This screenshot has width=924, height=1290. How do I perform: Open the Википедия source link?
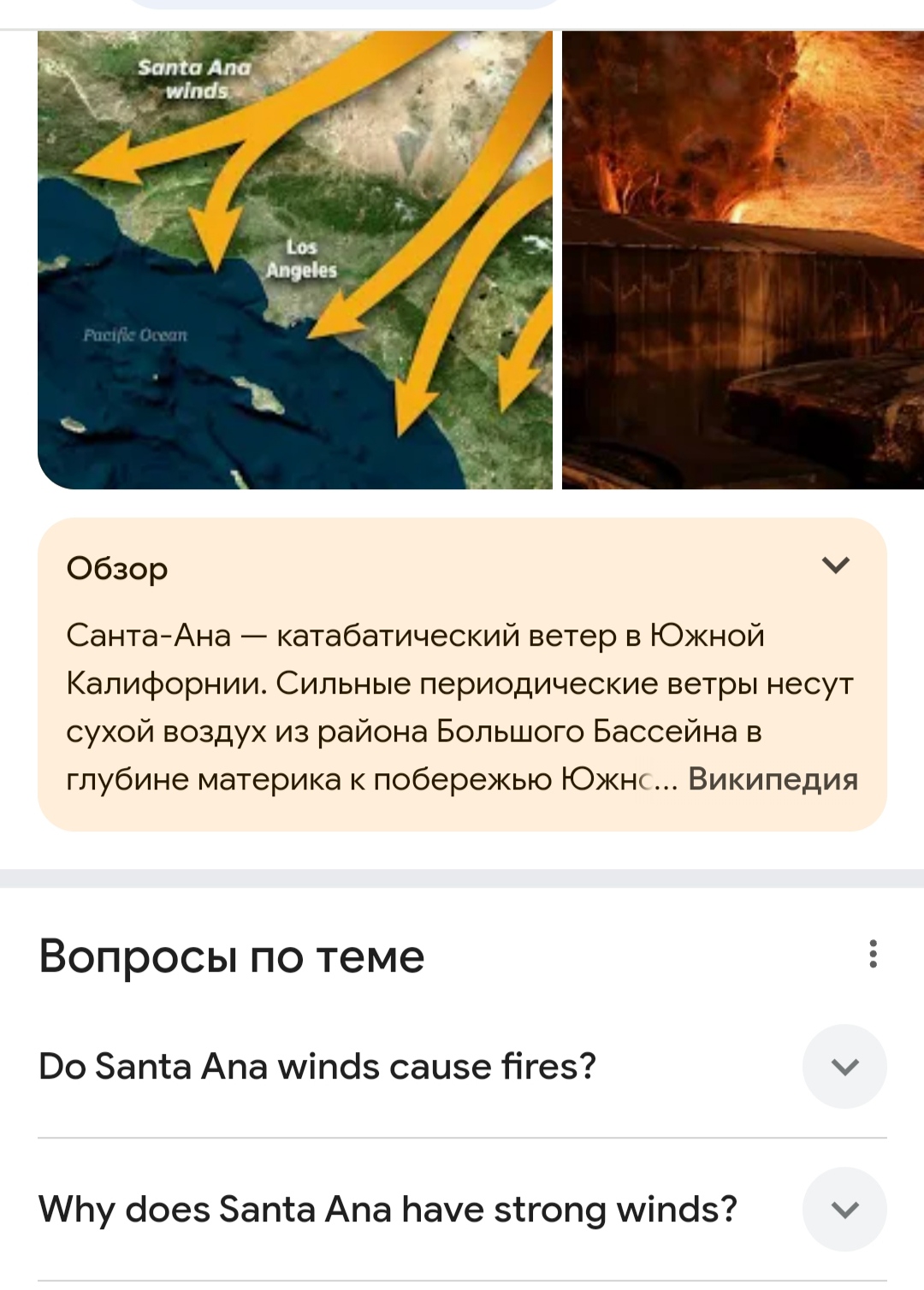[772, 779]
